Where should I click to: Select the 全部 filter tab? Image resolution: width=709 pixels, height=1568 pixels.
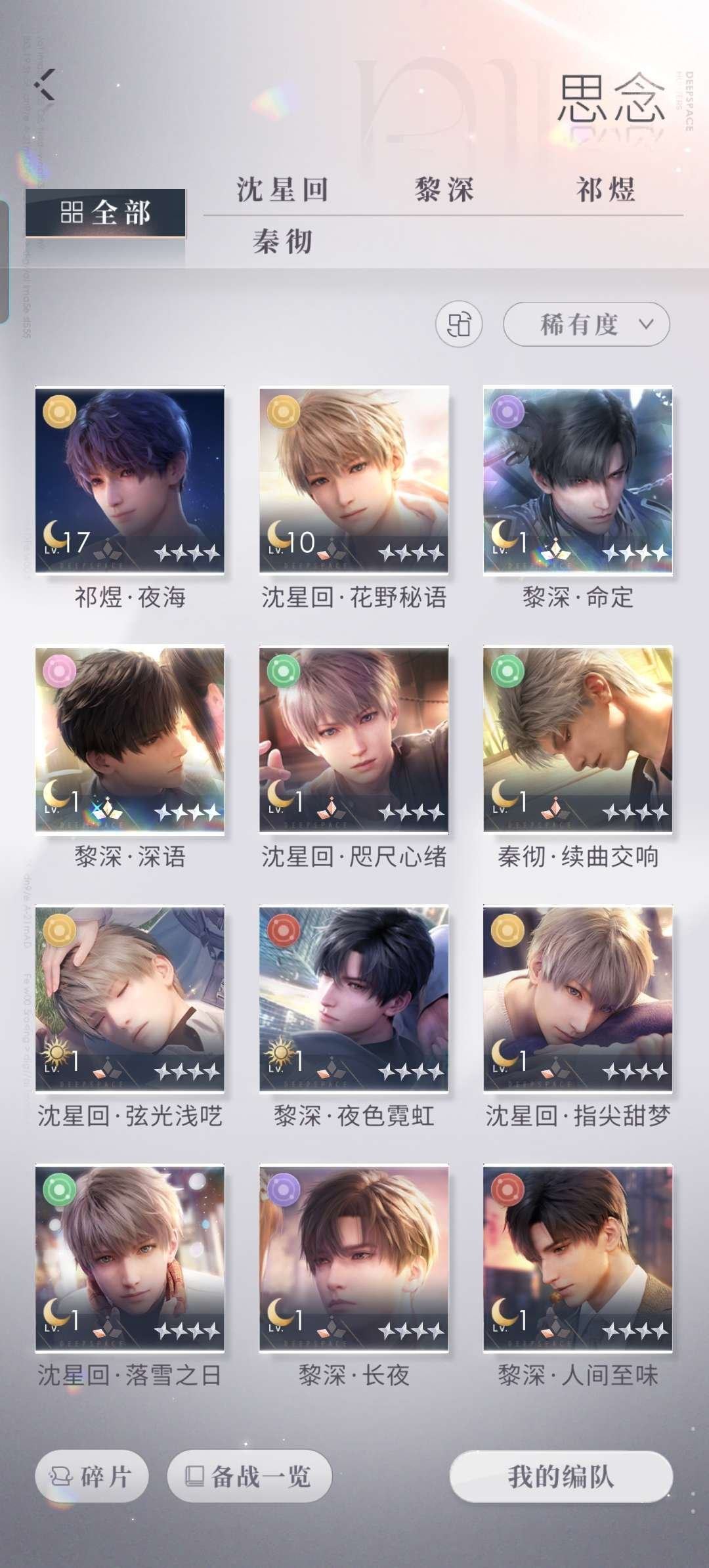click(105, 213)
